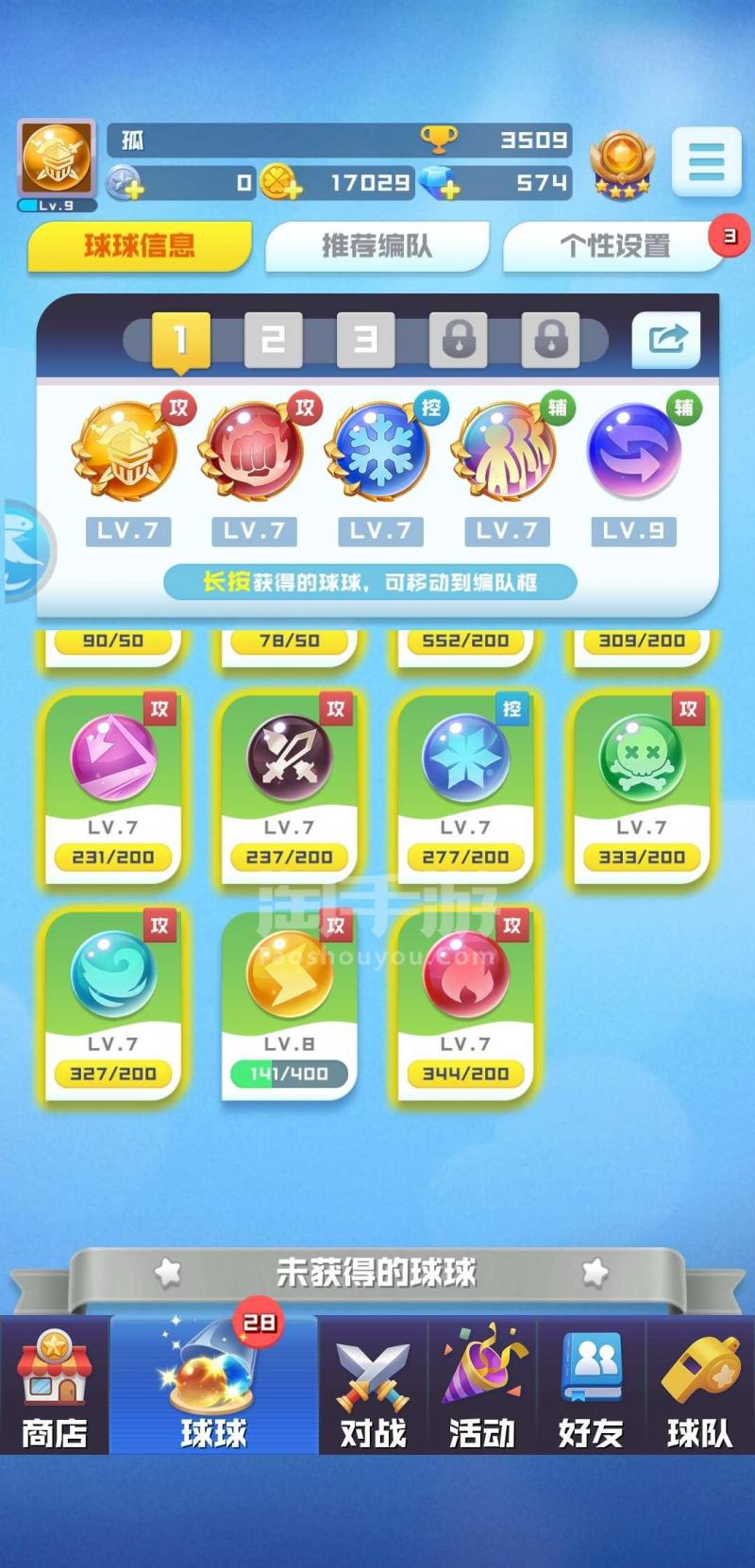Open the 商店 shop tab

click(55, 1387)
